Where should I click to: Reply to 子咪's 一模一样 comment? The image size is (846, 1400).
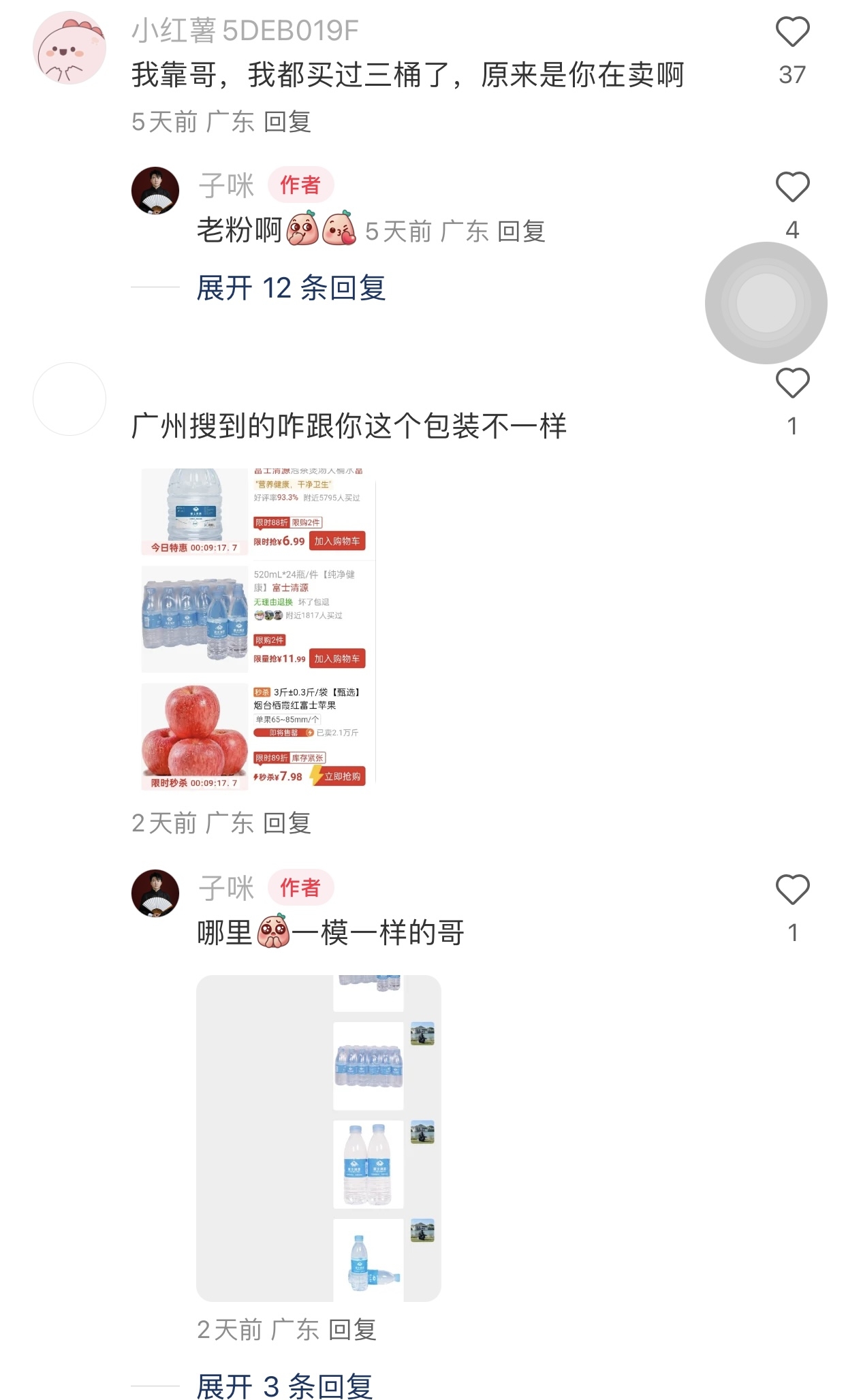[352, 1330]
